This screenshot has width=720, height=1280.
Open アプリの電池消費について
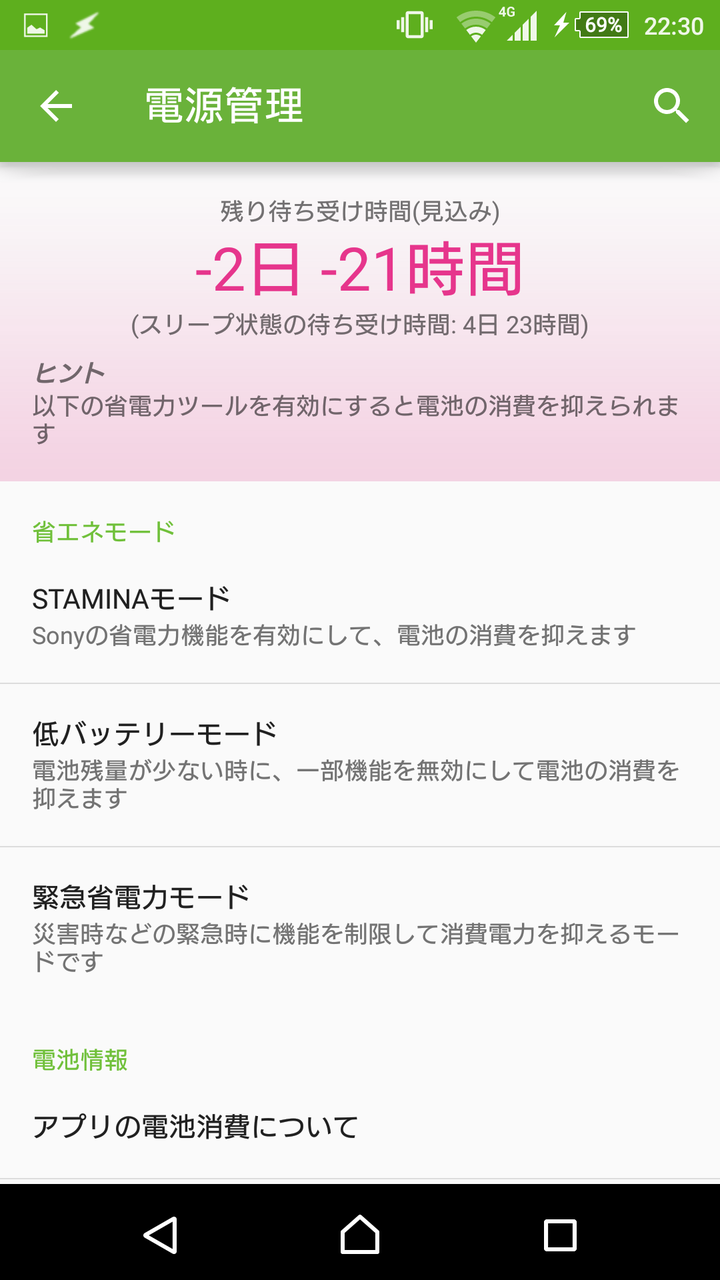click(360, 1125)
